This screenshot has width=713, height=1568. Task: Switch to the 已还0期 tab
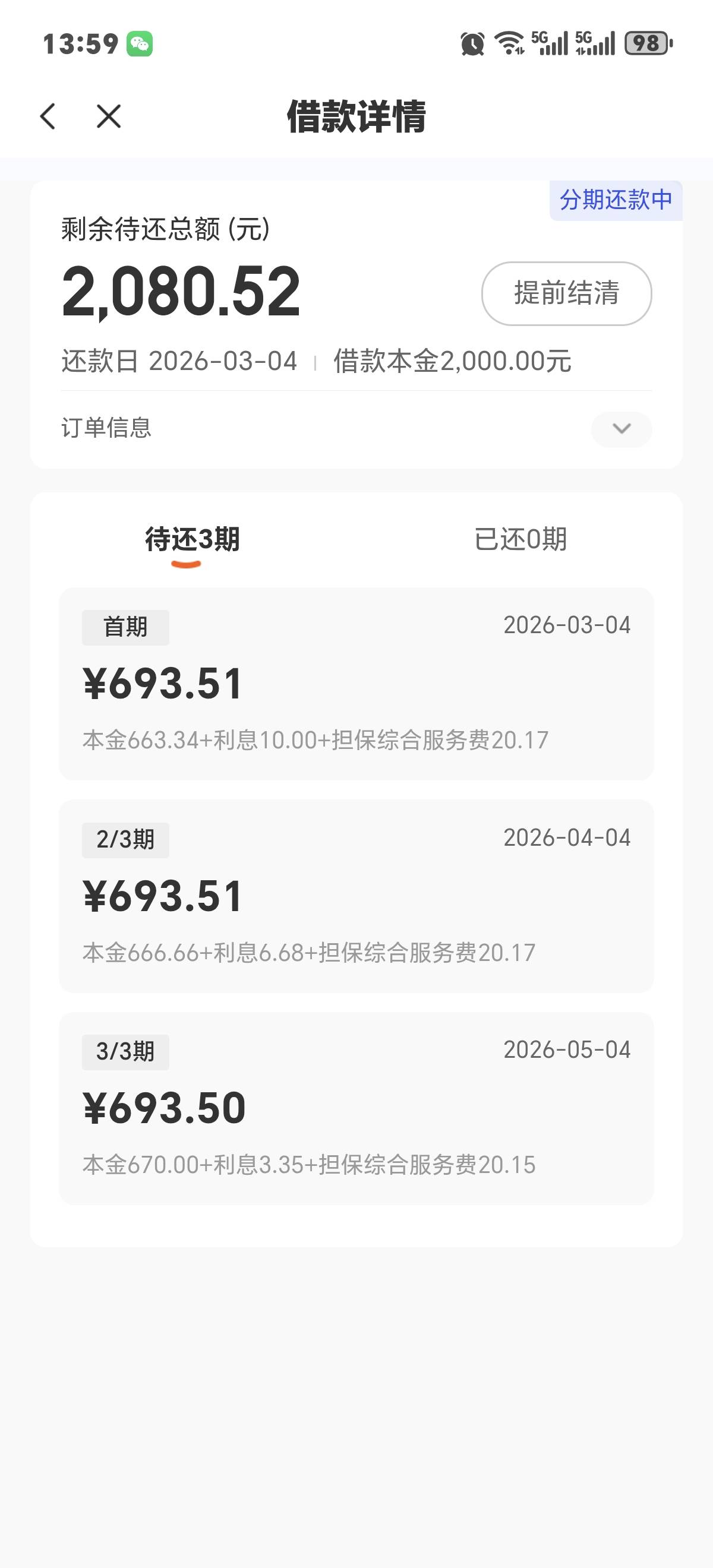(x=520, y=539)
